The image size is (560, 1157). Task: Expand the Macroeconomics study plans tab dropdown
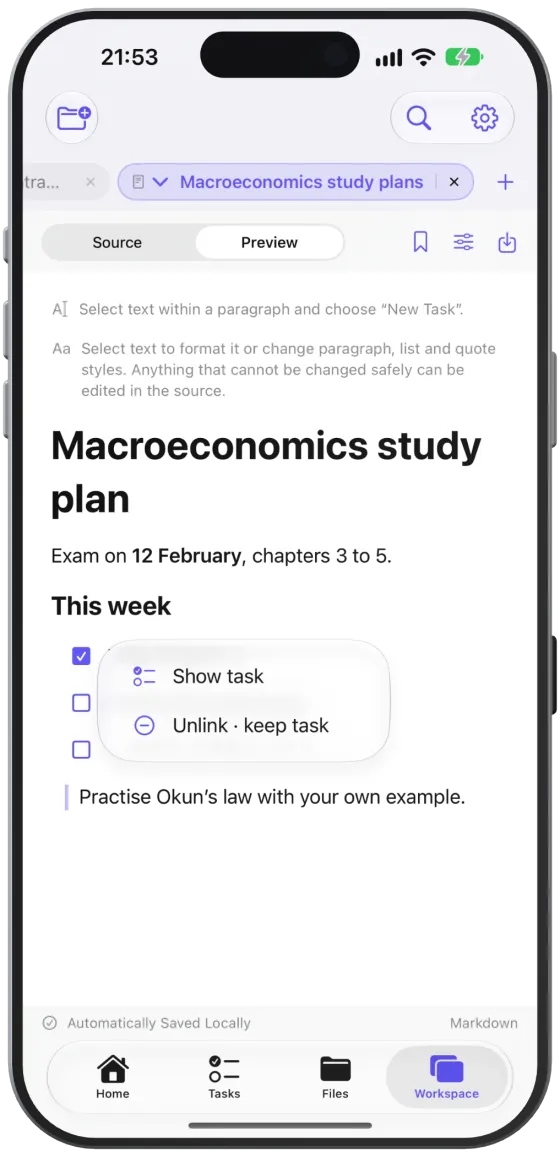coord(160,182)
